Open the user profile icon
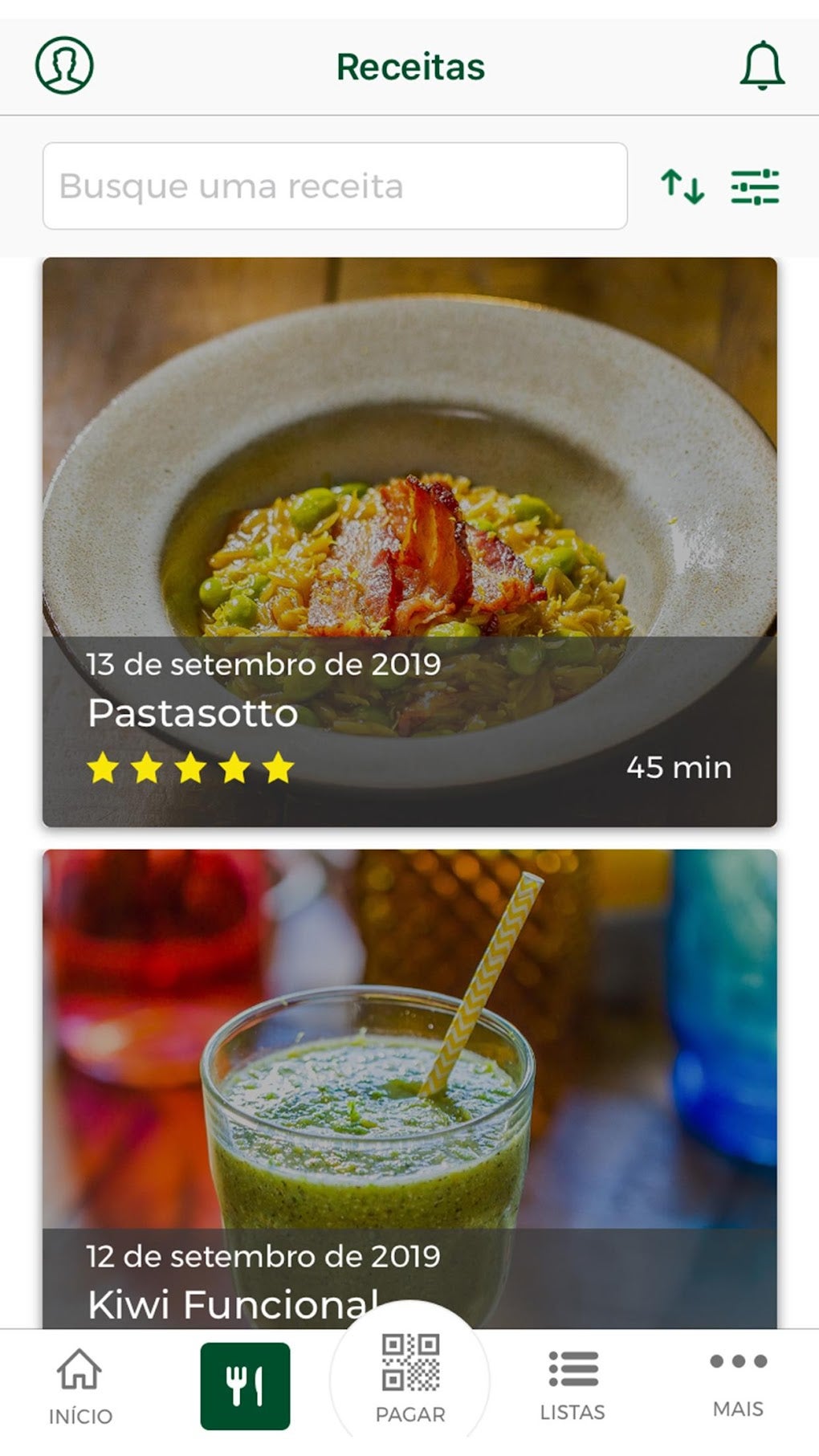The width and height of the screenshot is (819, 1456). click(64, 65)
